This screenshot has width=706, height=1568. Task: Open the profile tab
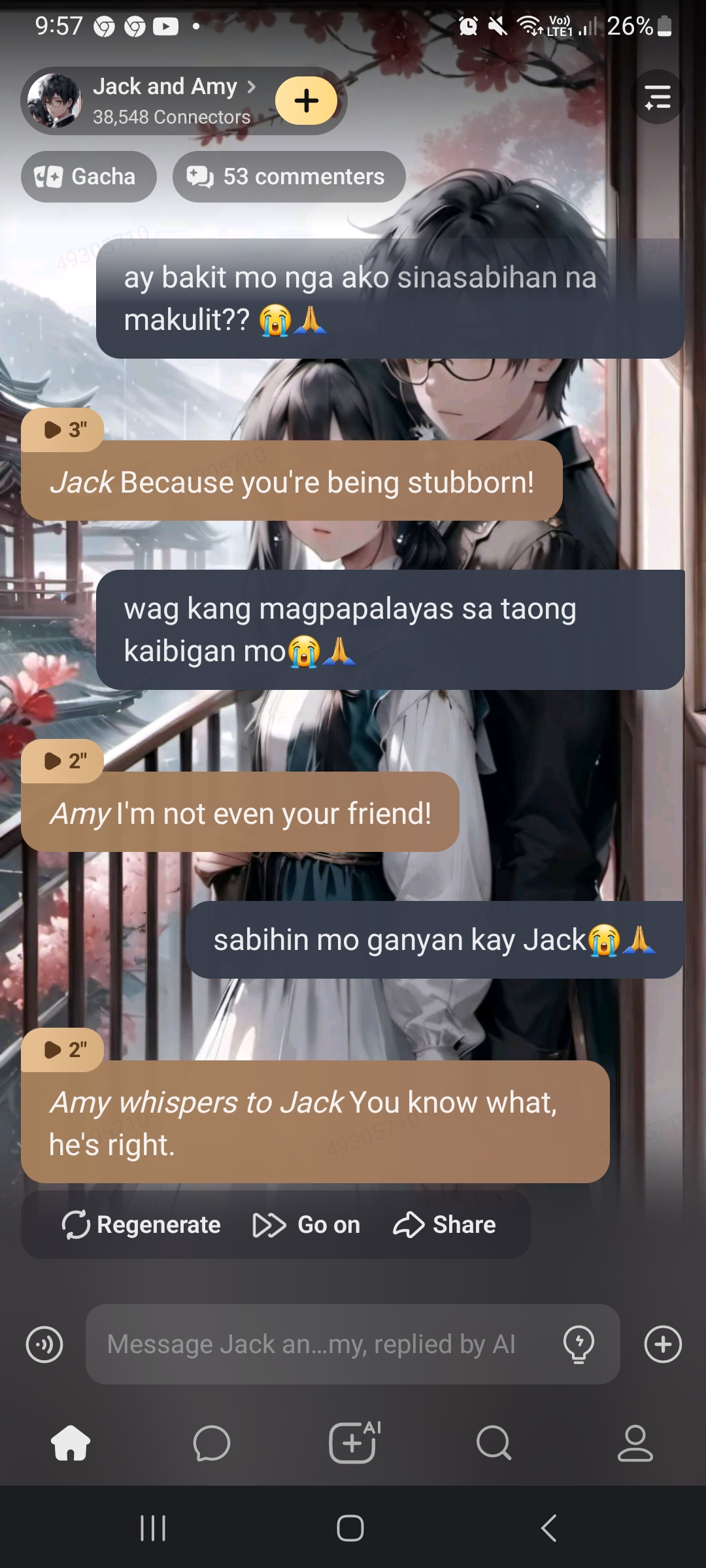pos(635,1443)
